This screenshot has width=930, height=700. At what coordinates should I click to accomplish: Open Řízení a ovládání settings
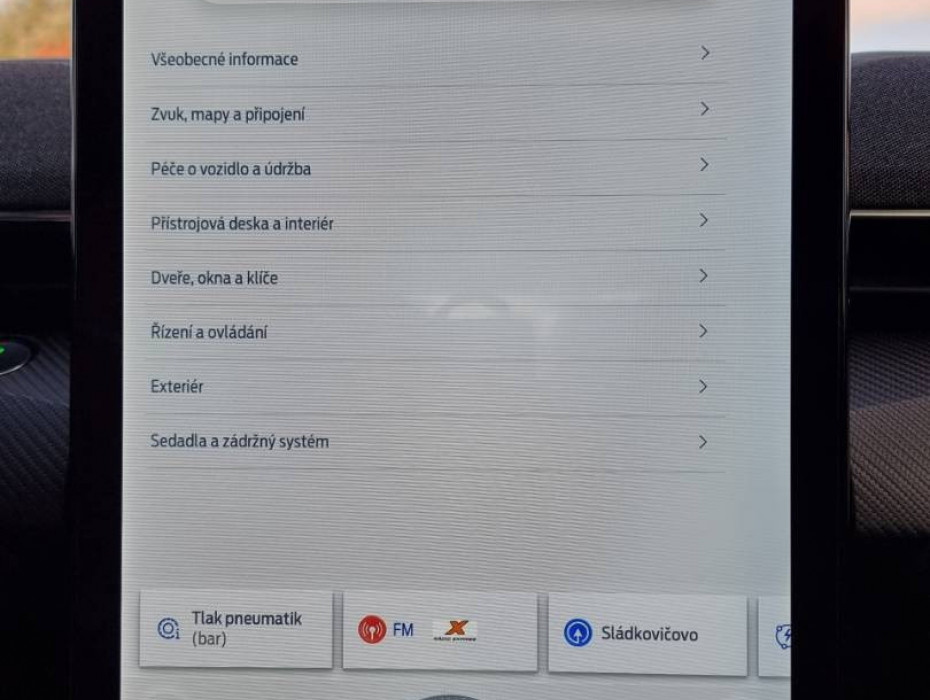click(x=430, y=332)
